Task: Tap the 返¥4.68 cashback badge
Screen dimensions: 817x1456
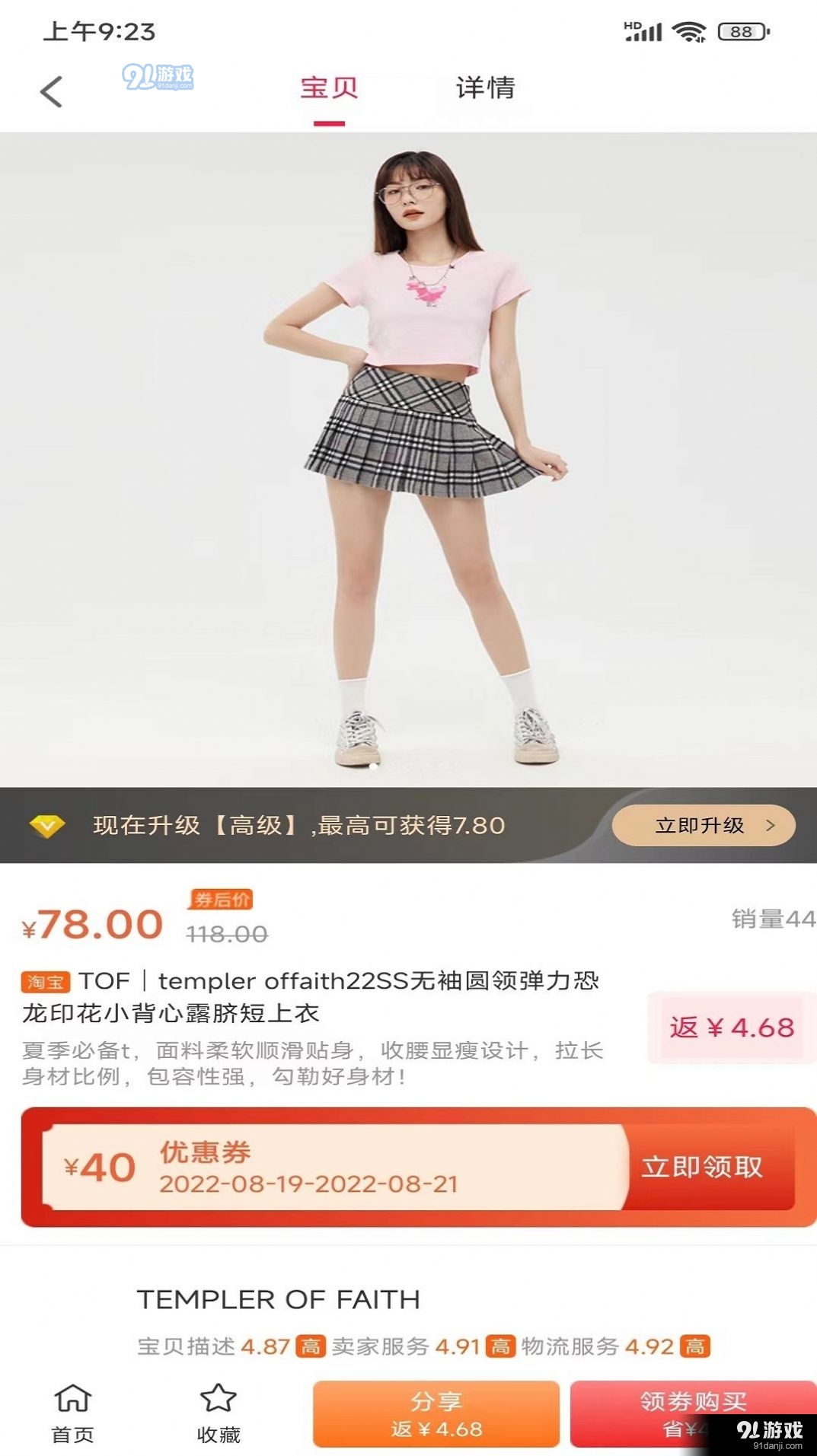Action: coord(732,1026)
